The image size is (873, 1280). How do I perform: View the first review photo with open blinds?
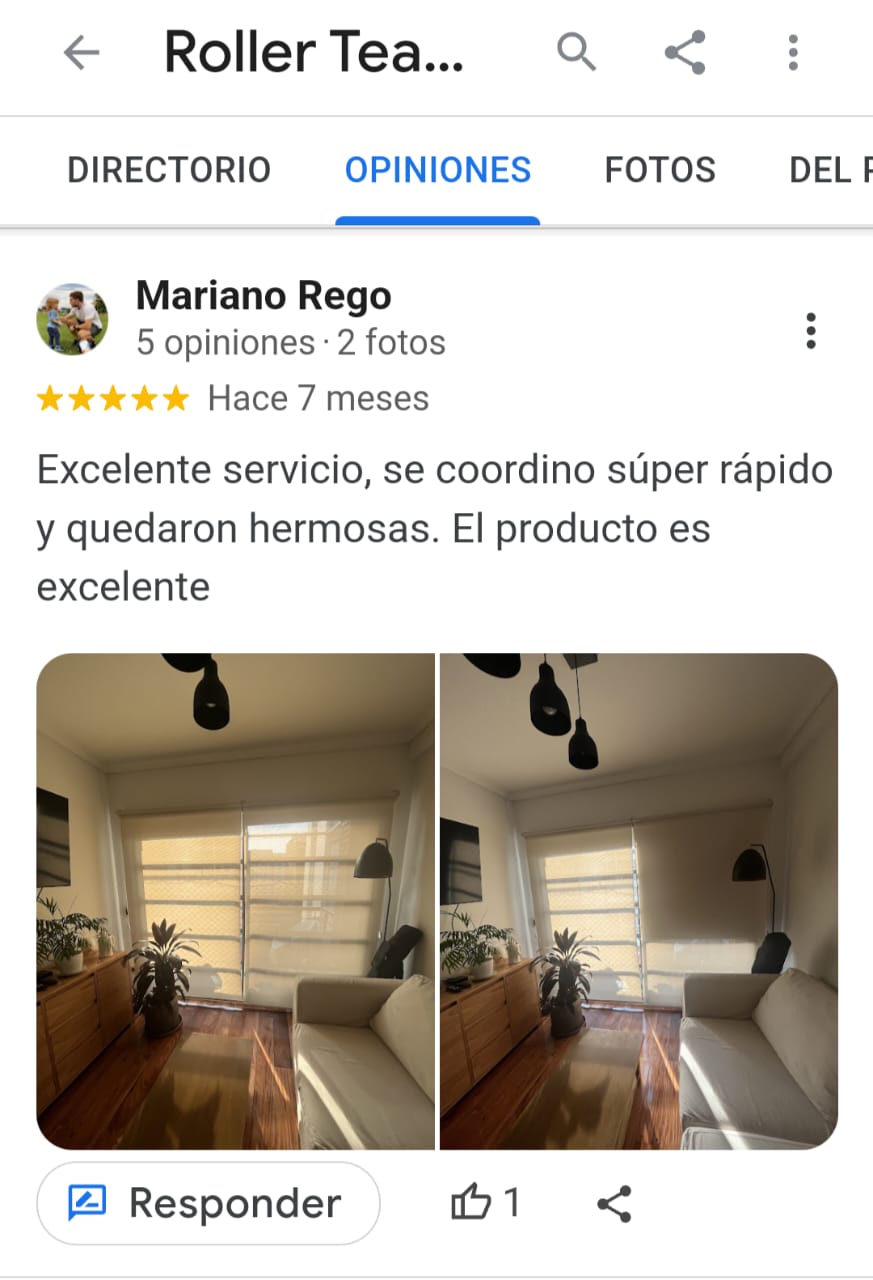[x=235, y=901]
